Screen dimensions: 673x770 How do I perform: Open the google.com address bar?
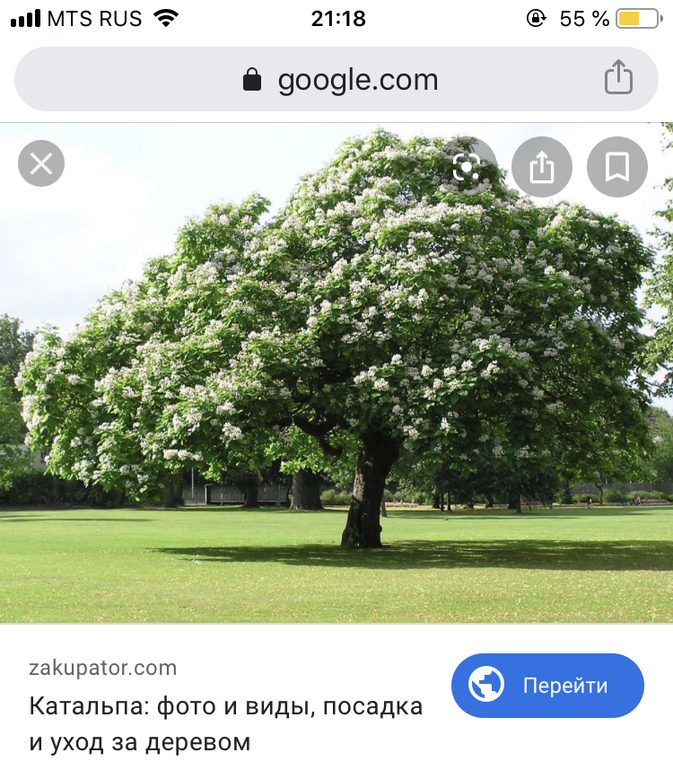(x=340, y=80)
